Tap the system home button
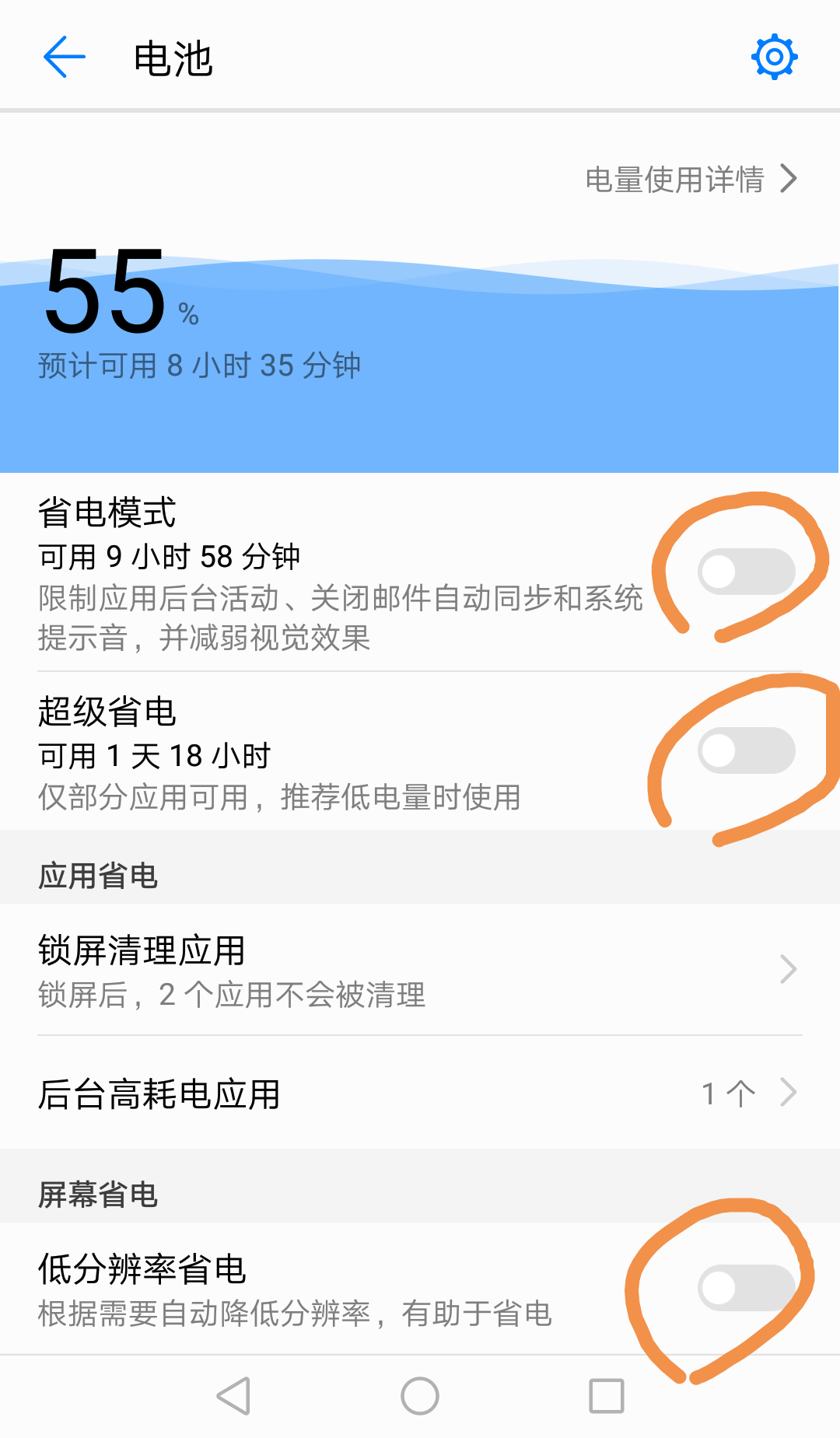Screen dimensions: 840x1438 (x=420, y=1396)
